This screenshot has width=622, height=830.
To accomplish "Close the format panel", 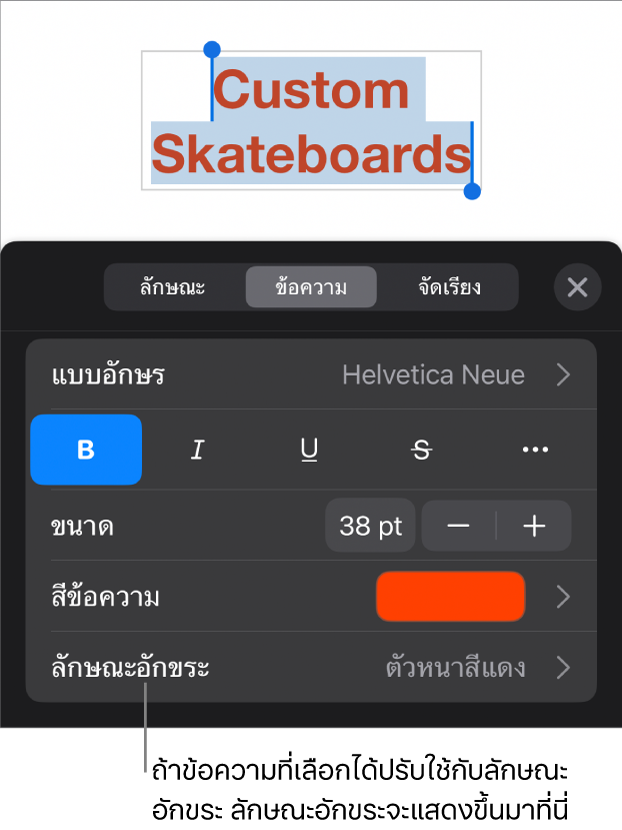I will coord(577,288).
